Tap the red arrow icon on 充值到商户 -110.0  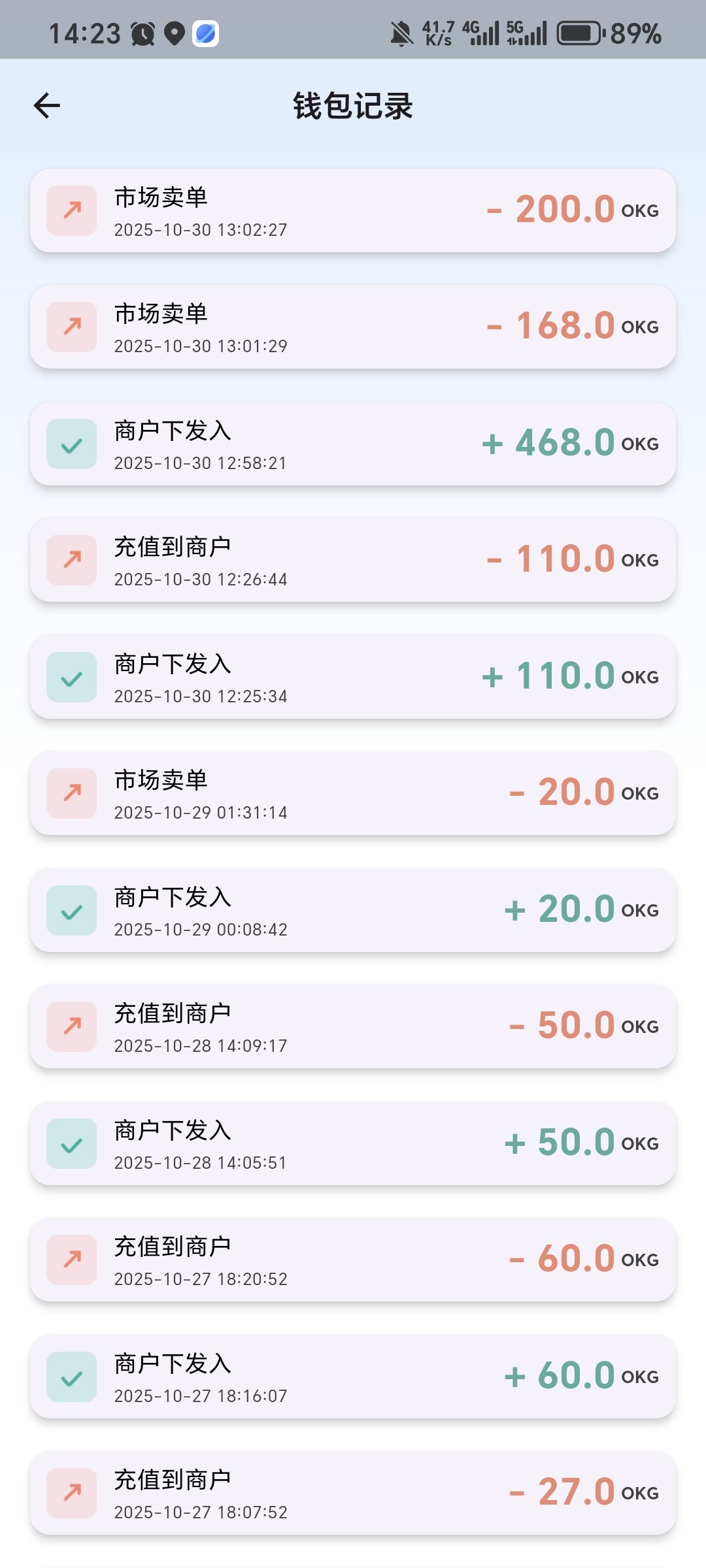(71, 560)
